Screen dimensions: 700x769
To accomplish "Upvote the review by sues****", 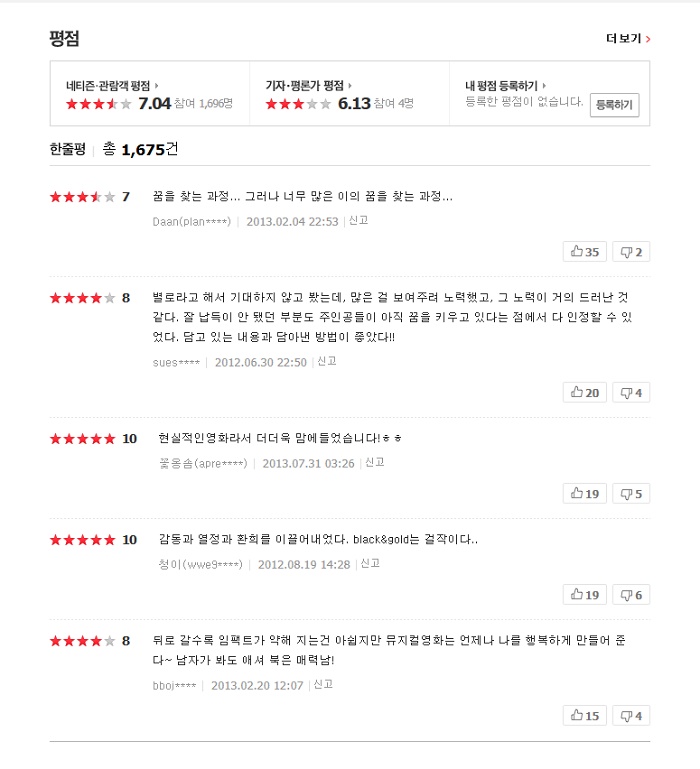I will pos(585,392).
